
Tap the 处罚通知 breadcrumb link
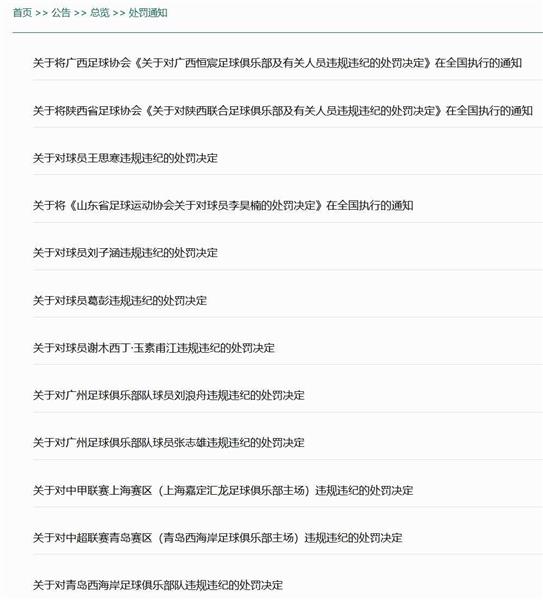148,13
